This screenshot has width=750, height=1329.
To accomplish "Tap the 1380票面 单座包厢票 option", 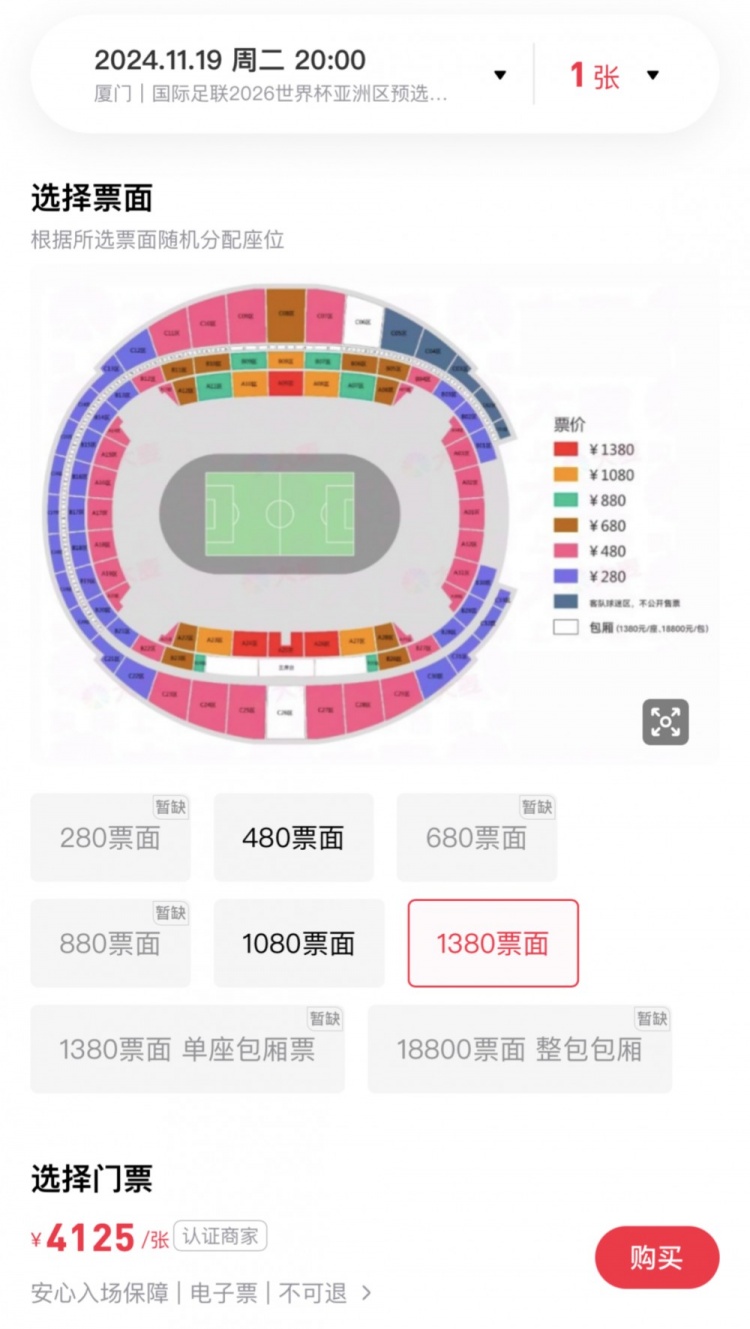I will [187, 1049].
